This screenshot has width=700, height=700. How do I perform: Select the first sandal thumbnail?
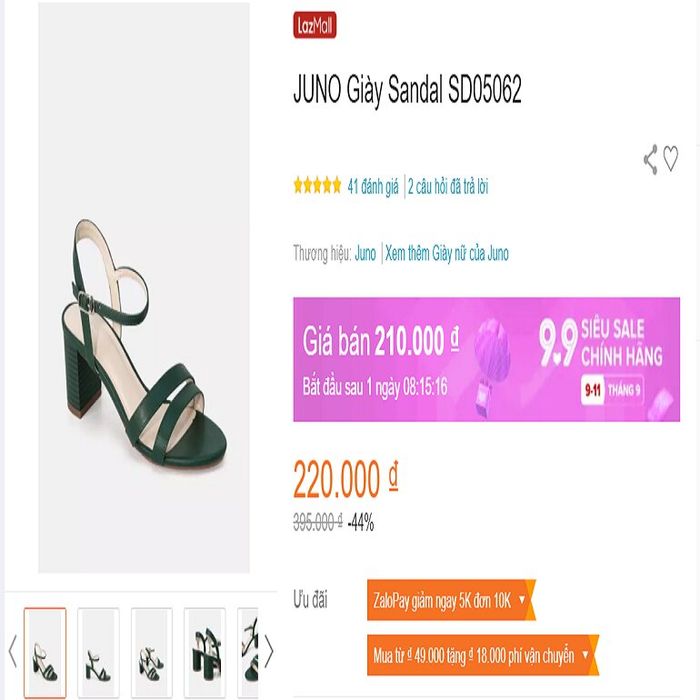tap(45, 653)
